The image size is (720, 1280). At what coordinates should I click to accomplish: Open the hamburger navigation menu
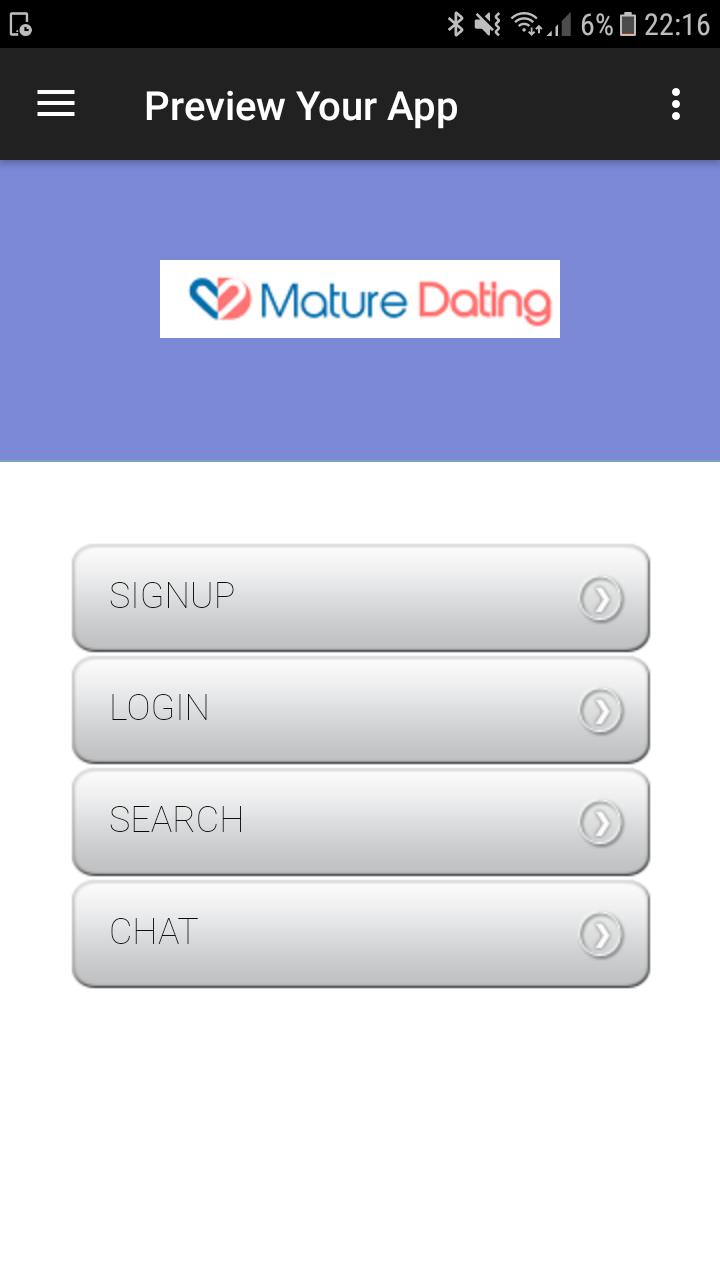pos(55,104)
